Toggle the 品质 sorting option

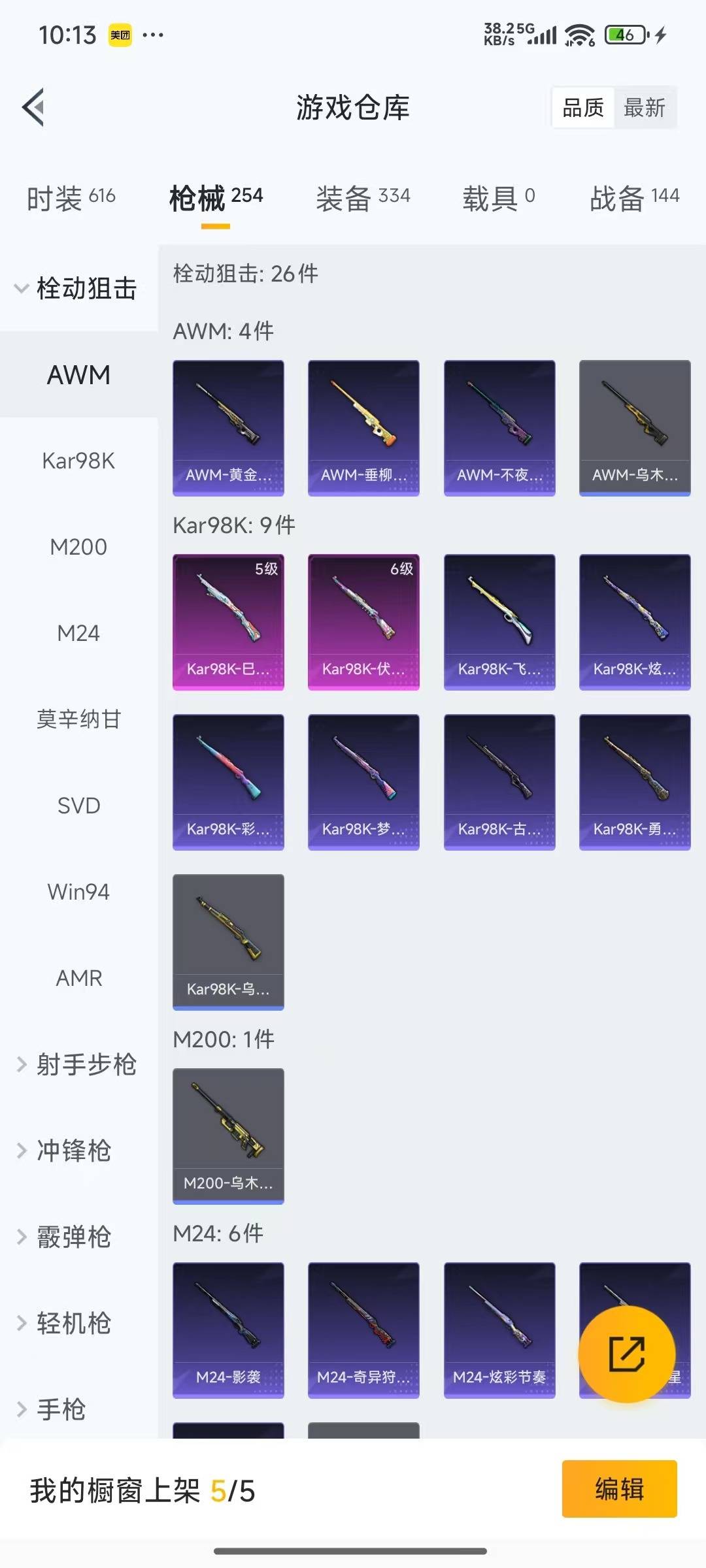click(584, 108)
